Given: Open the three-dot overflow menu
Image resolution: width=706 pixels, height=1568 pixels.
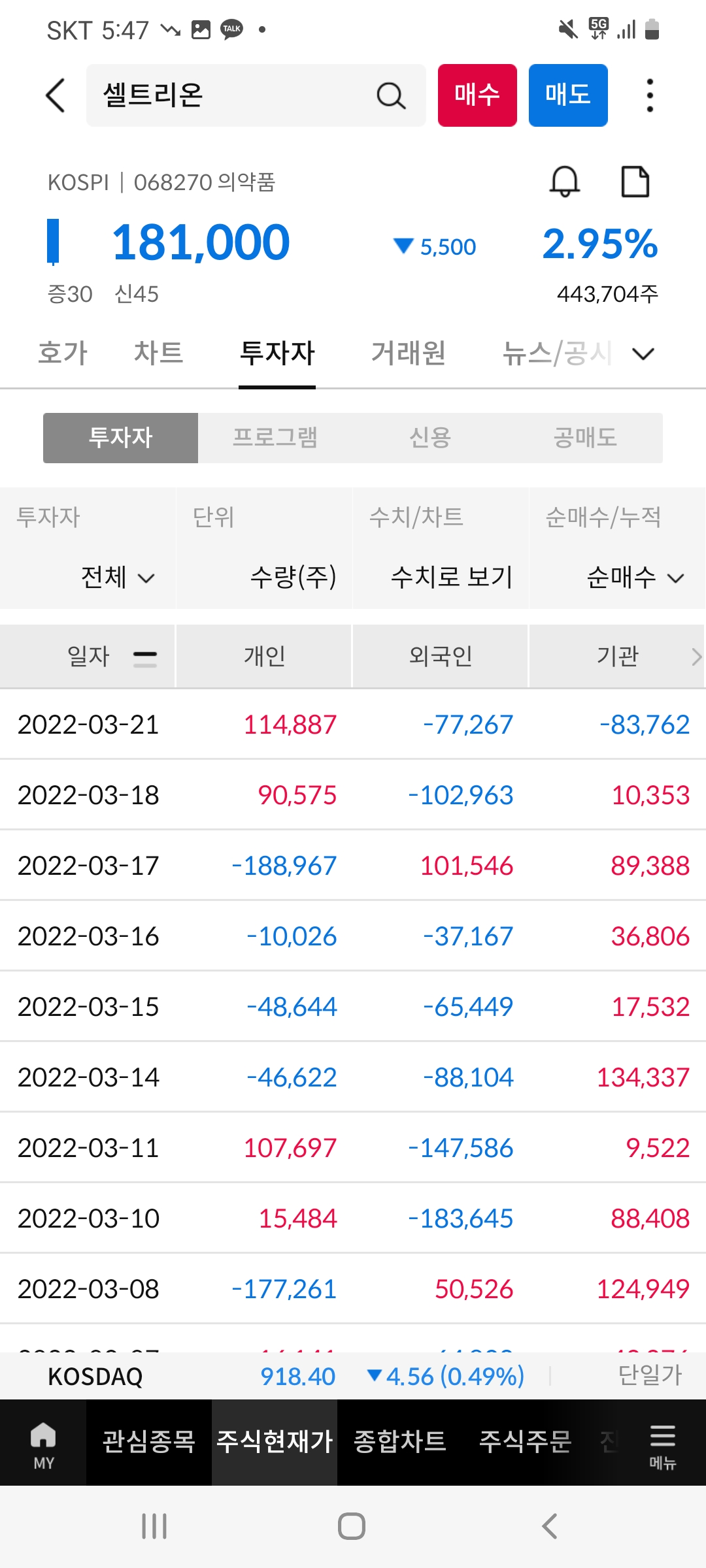Looking at the screenshot, I should [x=649, y=95].
